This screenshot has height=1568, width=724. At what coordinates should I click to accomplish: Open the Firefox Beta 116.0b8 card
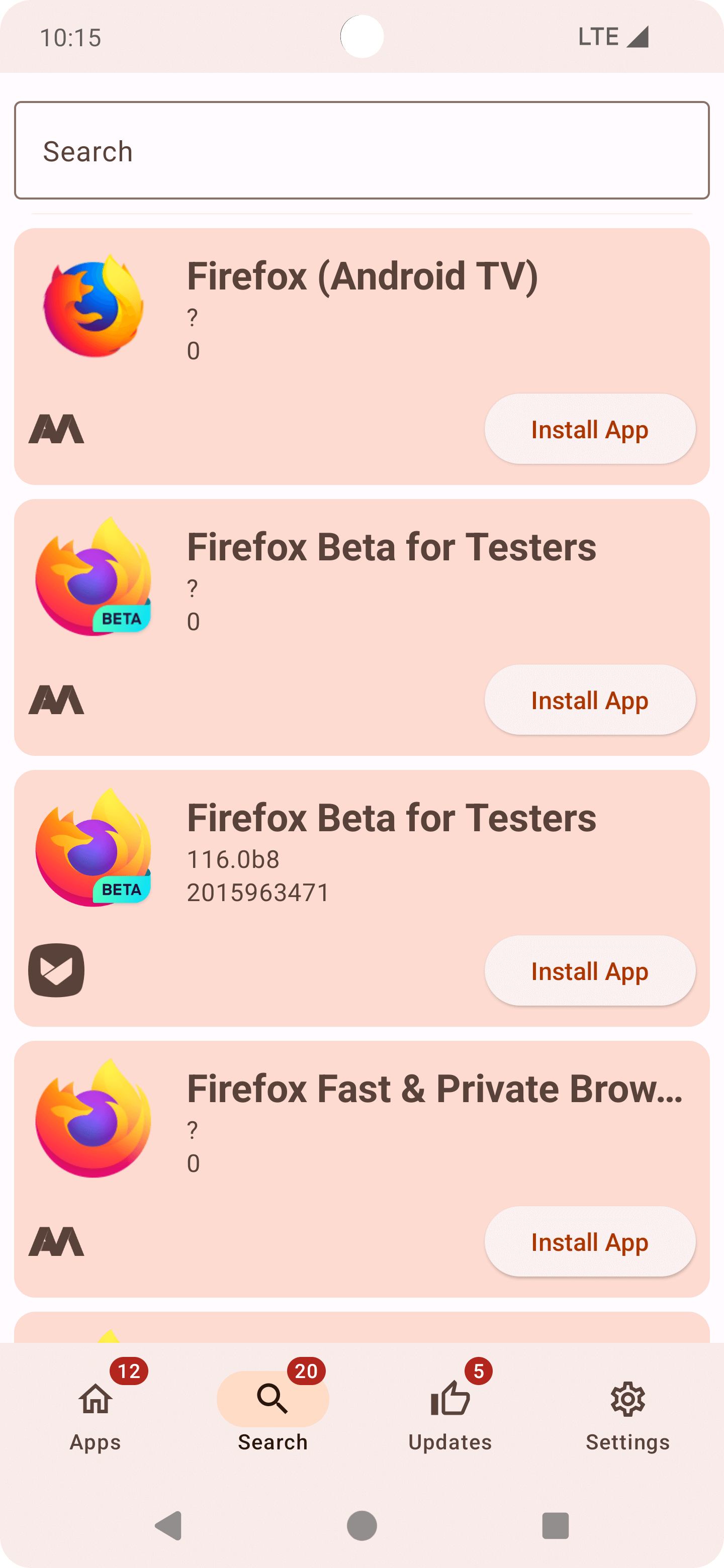click(361, 899)
